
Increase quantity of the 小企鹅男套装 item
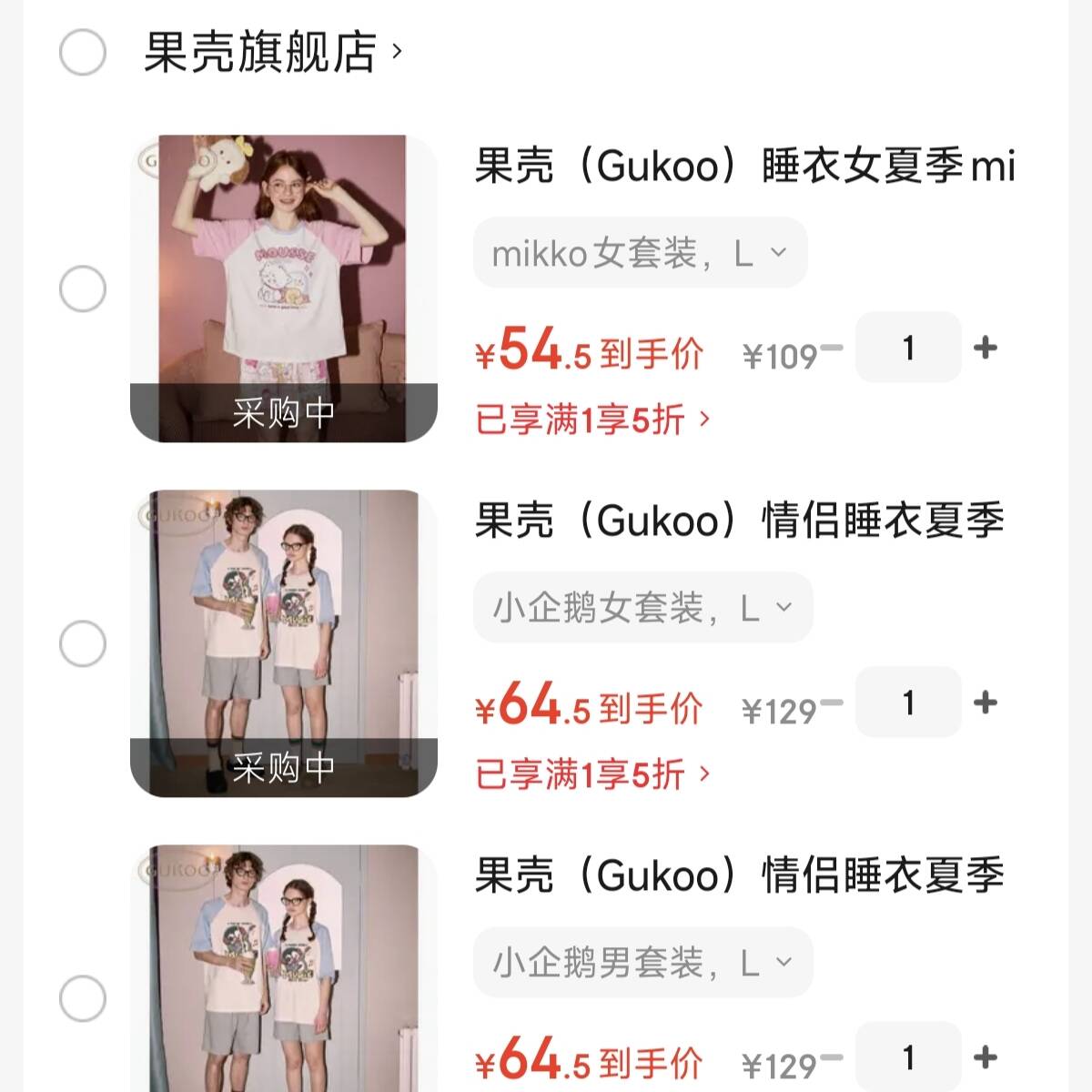click(986, 1057)
